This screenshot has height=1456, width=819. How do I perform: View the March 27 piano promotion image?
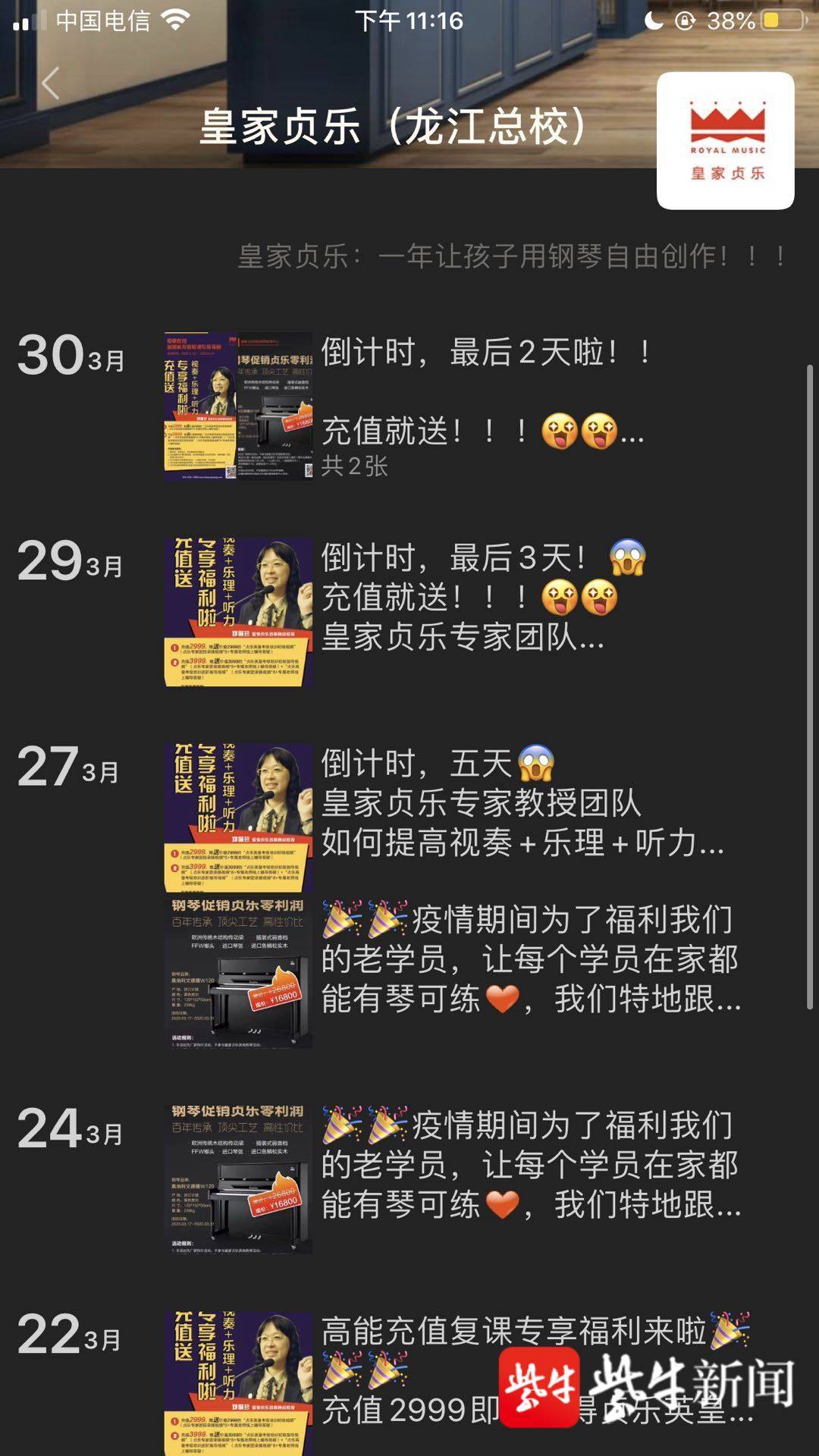point(238,973)
